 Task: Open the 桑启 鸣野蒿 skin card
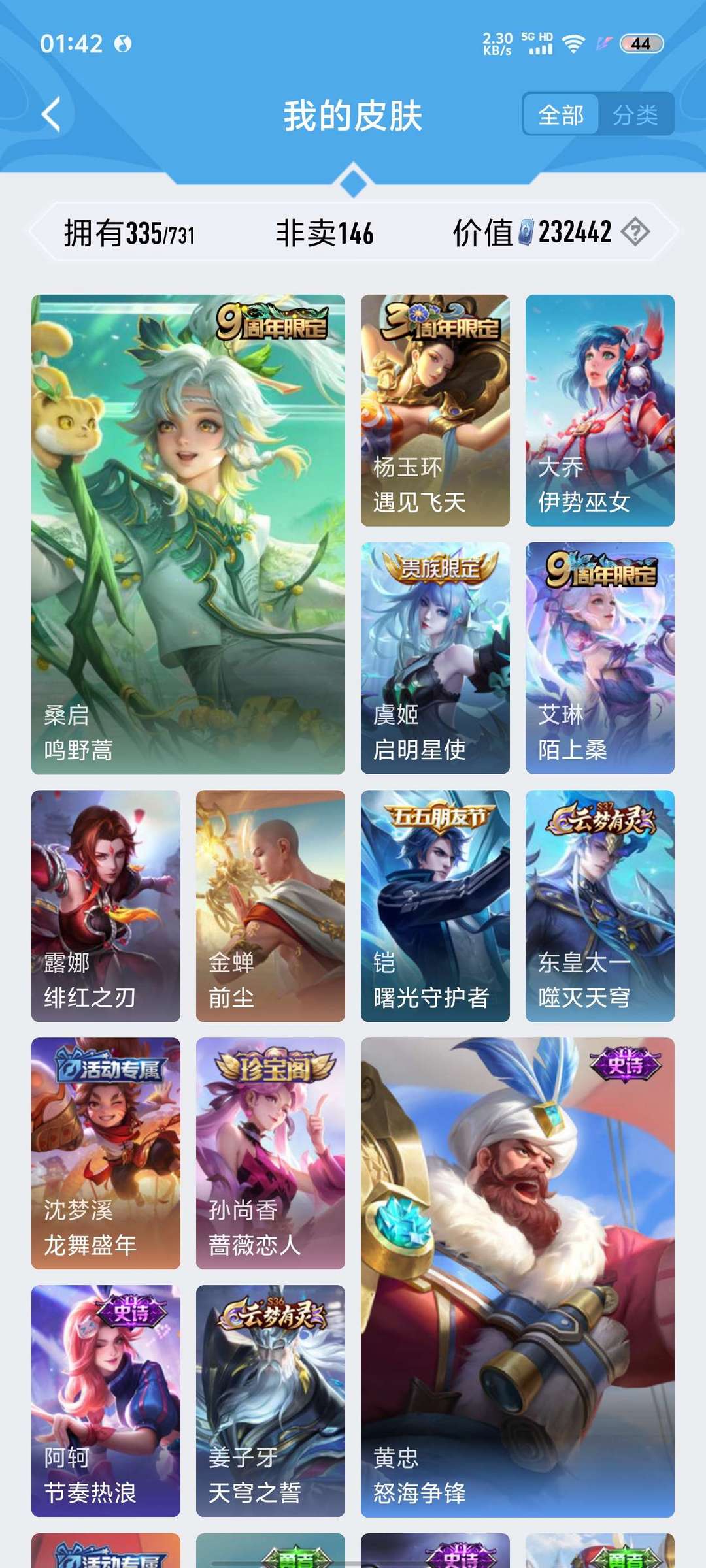point(188,534)
